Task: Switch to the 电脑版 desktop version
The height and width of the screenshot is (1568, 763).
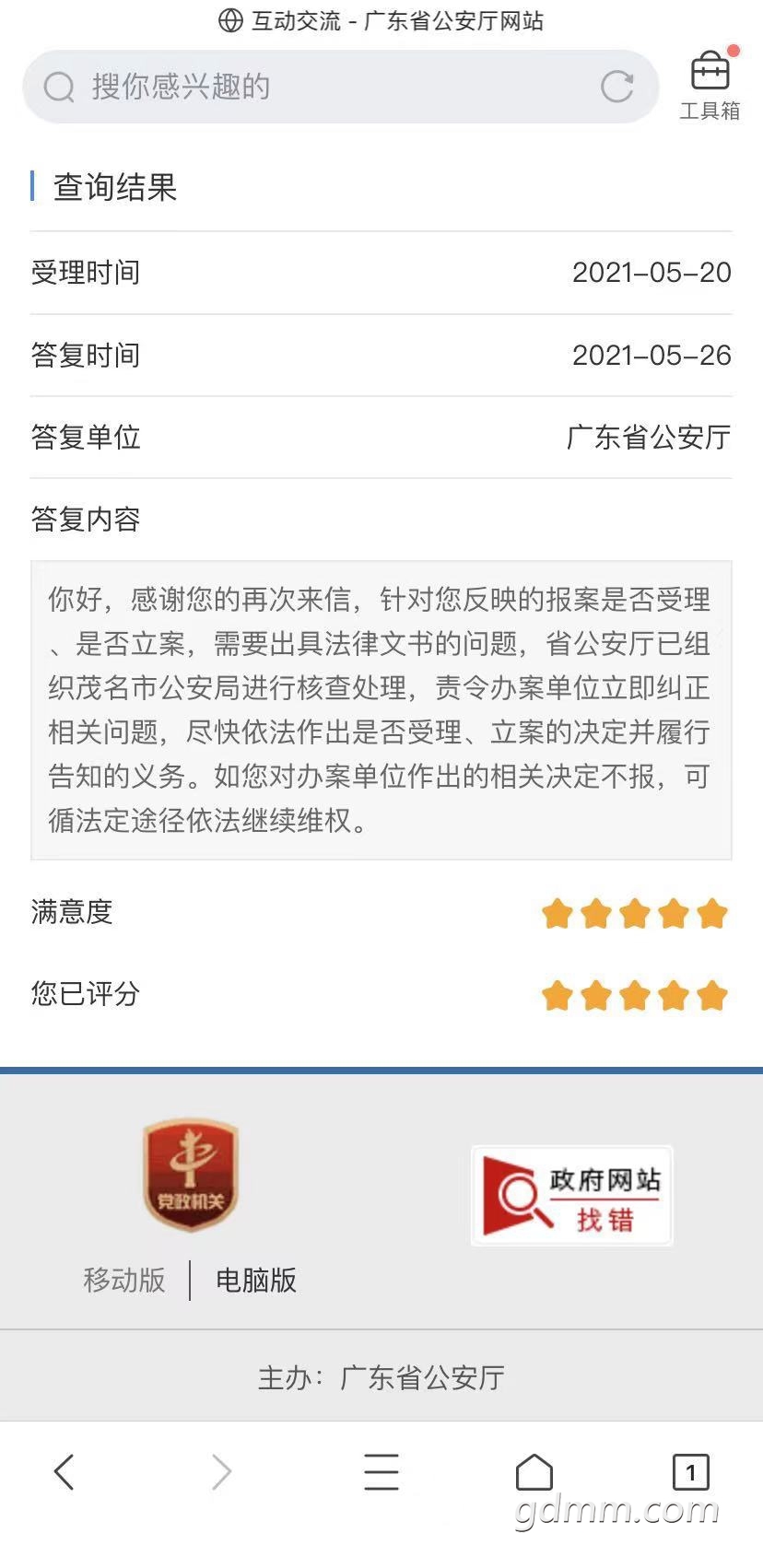Action: [x=255, y=1280]
